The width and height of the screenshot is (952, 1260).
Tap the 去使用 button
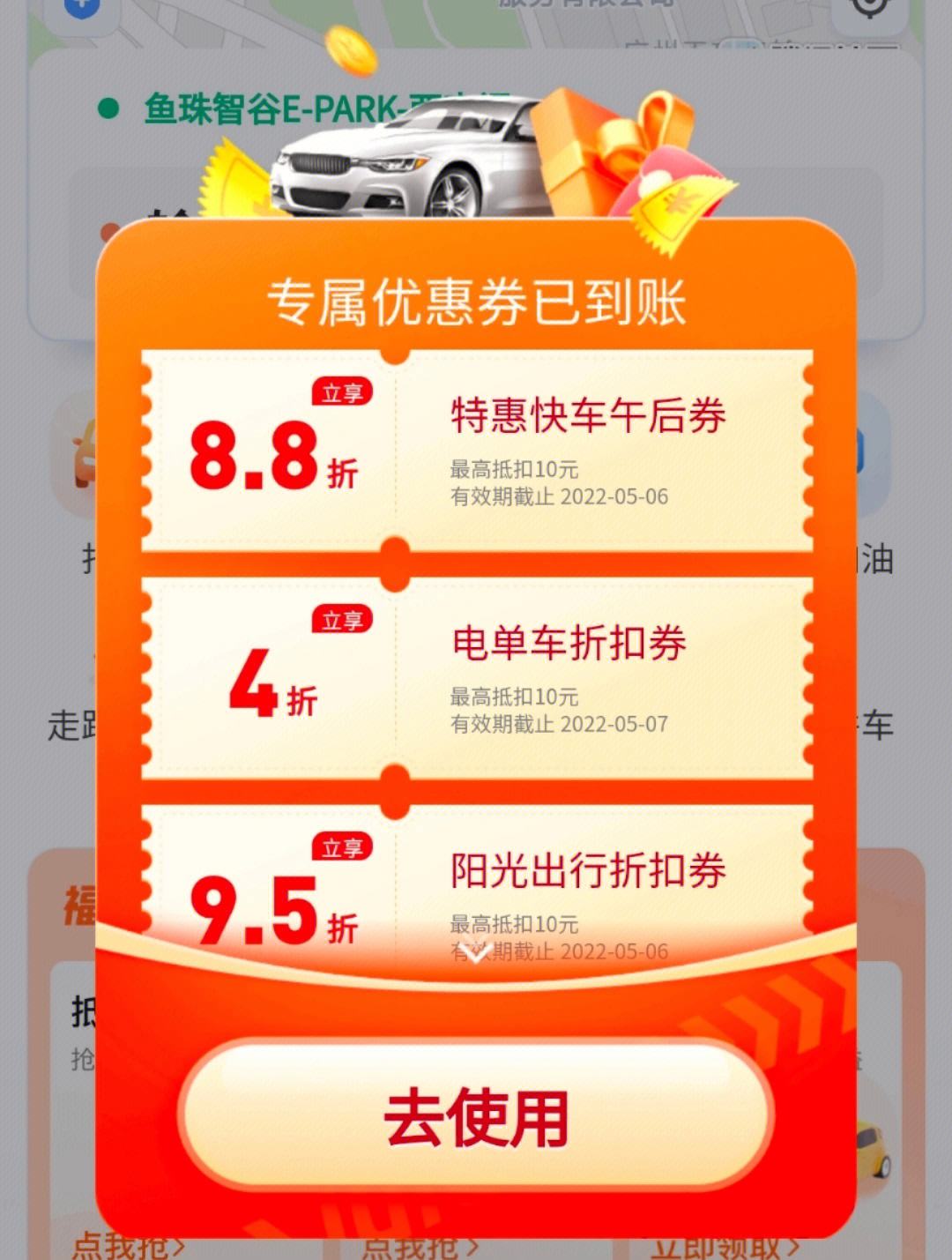click(x=476, y=1116)
